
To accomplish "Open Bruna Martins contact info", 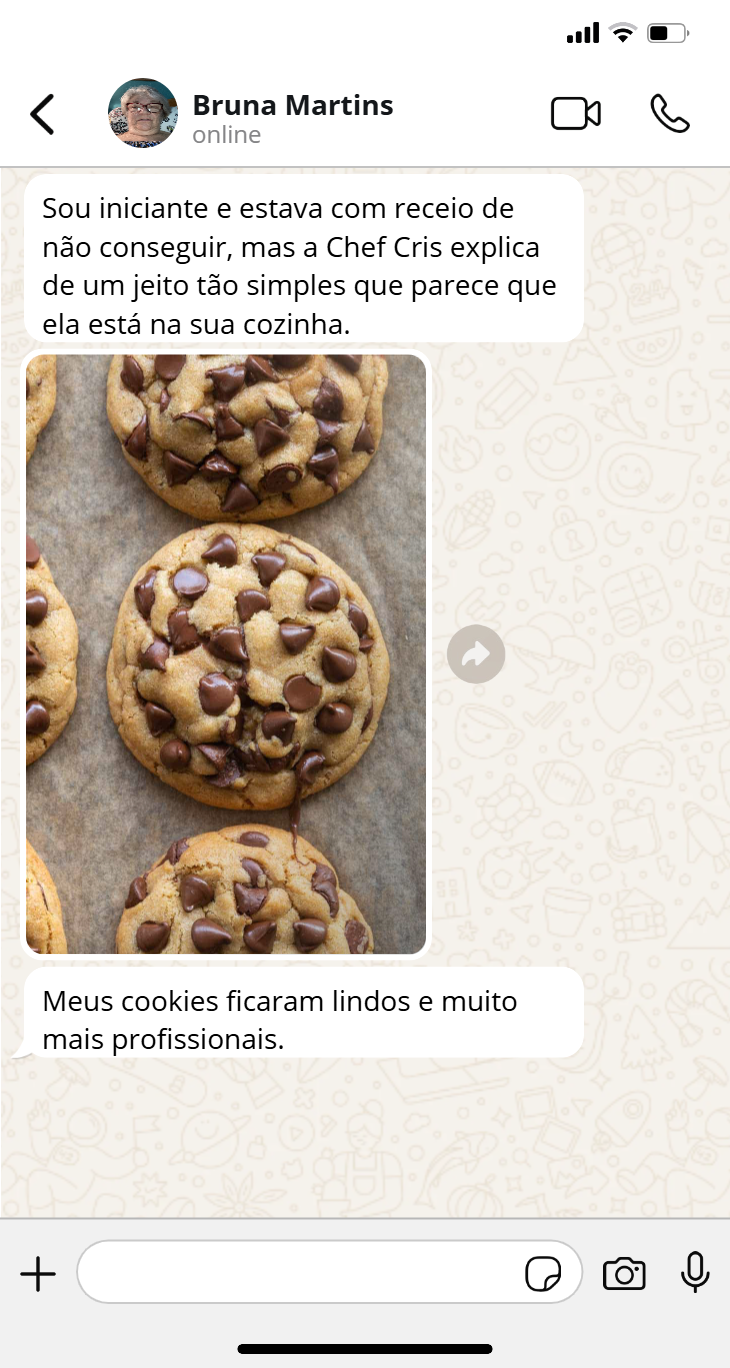I will [292, 116].
